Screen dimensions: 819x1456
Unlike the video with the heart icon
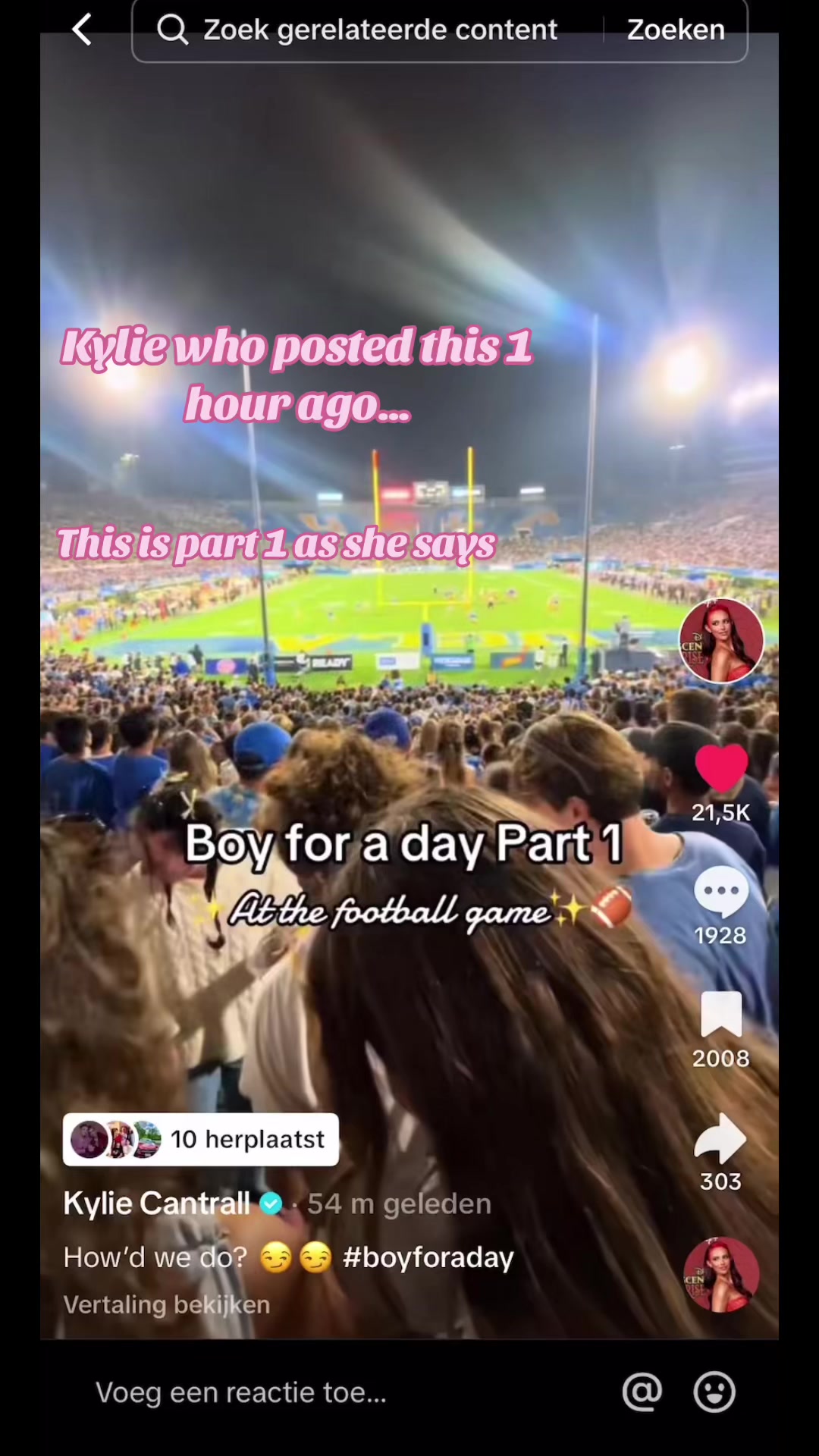coord(720,767)
